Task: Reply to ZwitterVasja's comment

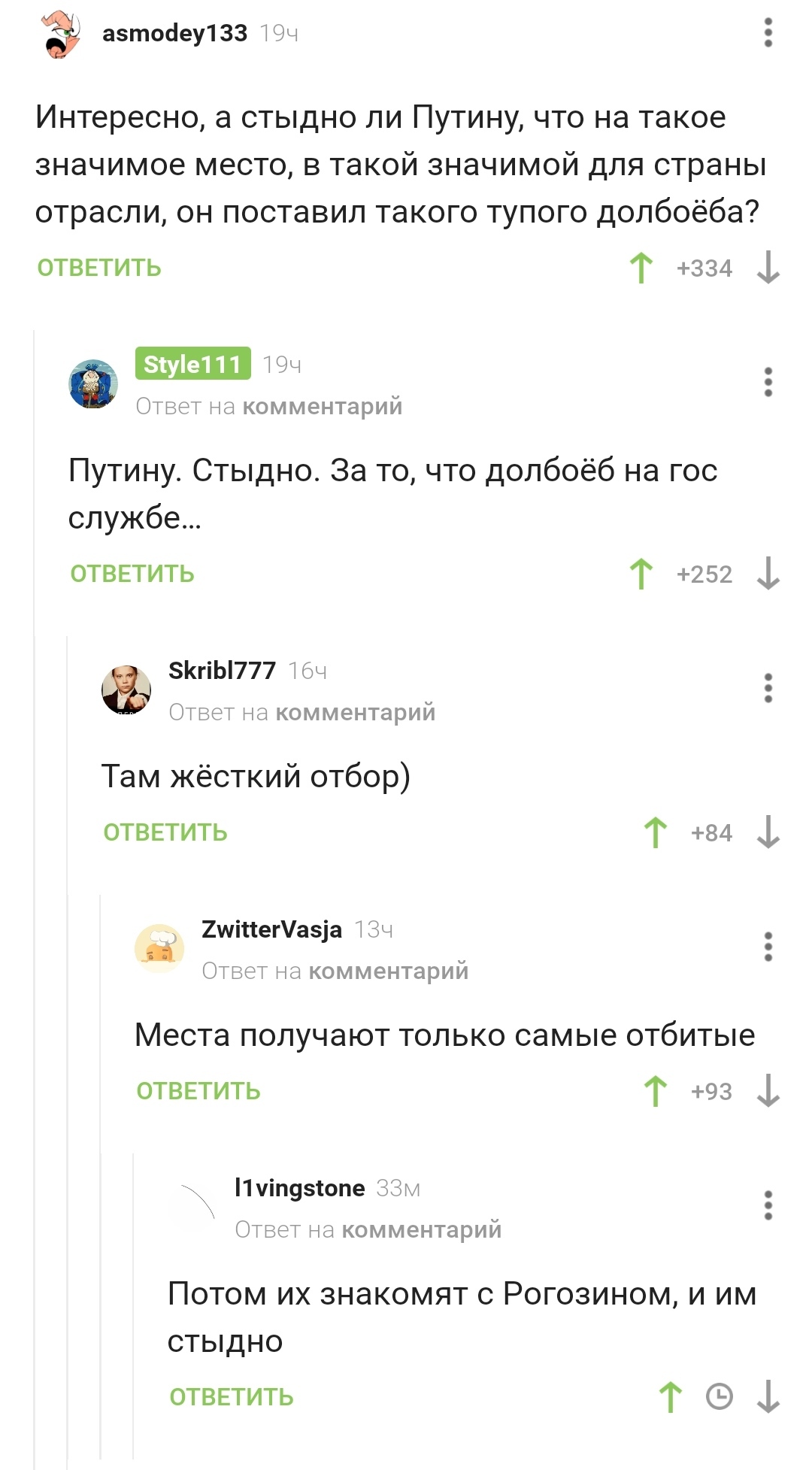Action: point(198,1091)
